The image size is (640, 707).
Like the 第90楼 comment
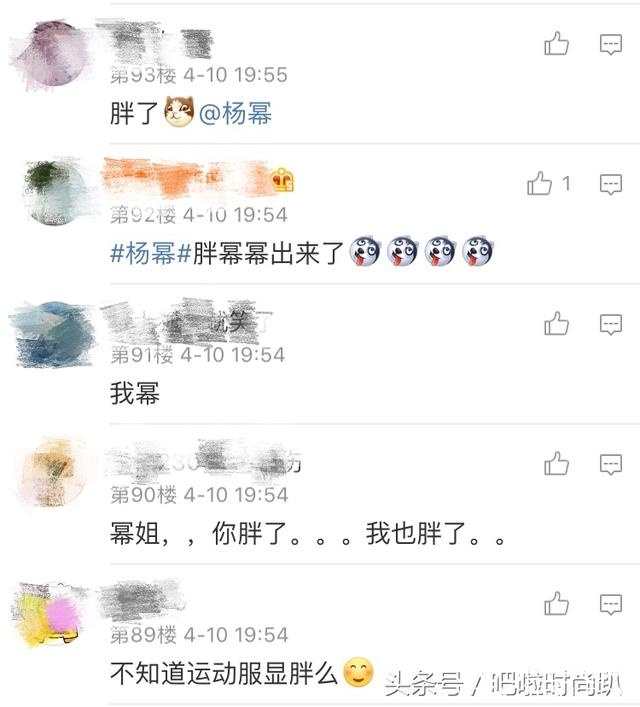pos(557,464)
